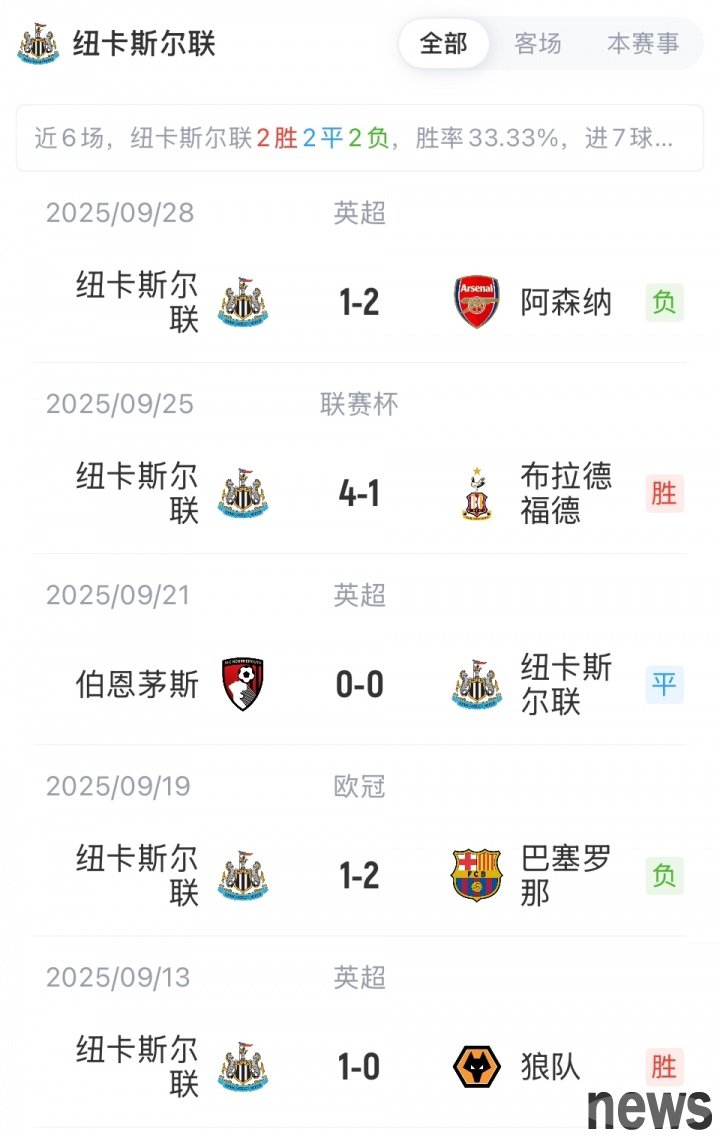The width and height of the screenshot is (720, 1135).
Task: View the 纽卡斯尔联 vs 布拉德福德 match
Action: coord(359,493)
